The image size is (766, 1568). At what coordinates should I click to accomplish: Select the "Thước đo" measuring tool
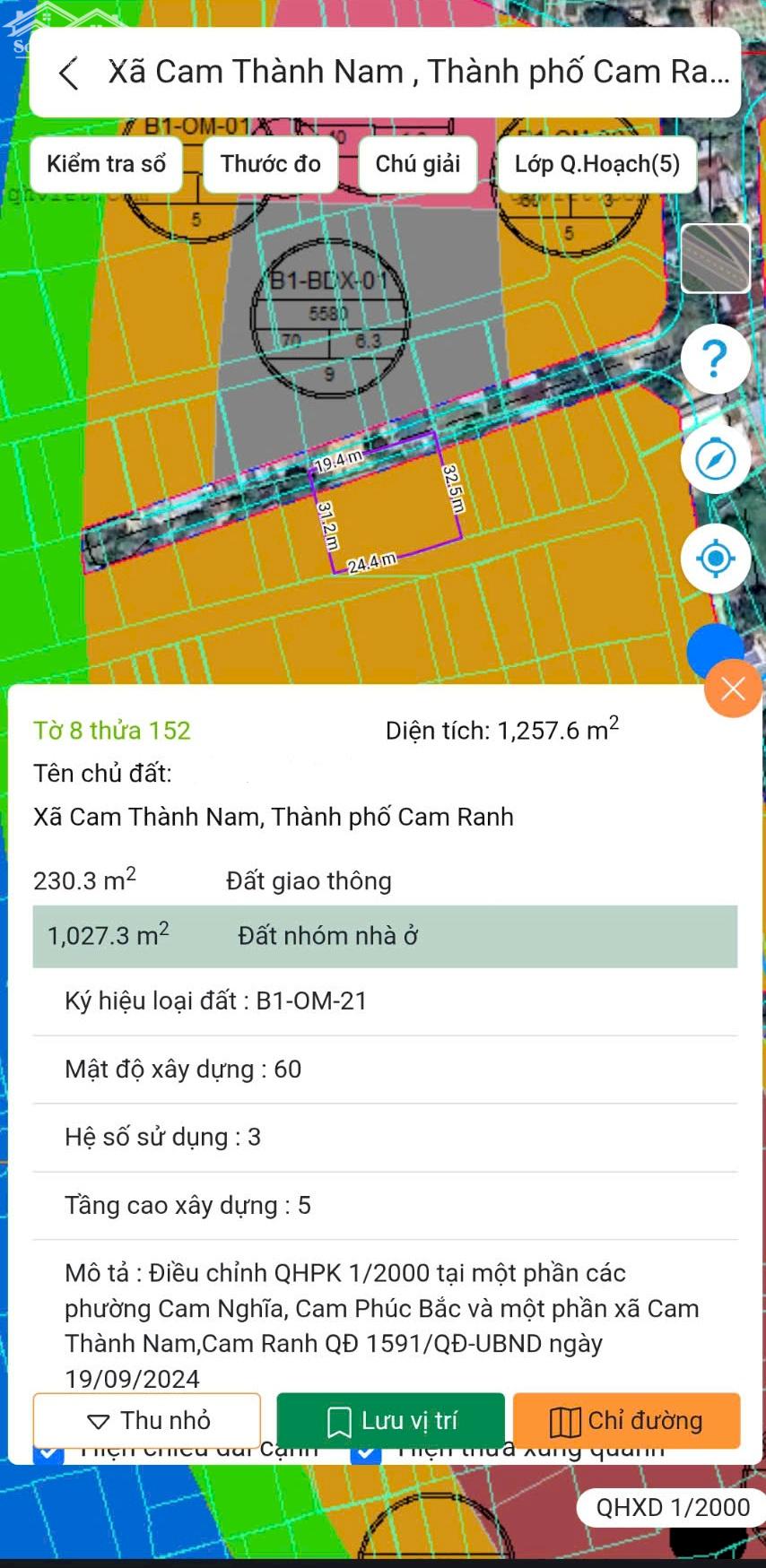click(271, 164)
